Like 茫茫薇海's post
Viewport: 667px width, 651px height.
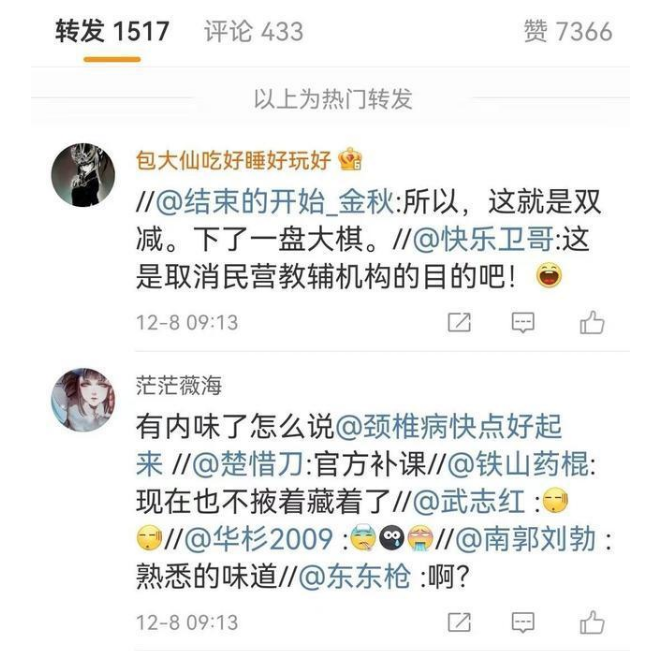click(591, 622)
